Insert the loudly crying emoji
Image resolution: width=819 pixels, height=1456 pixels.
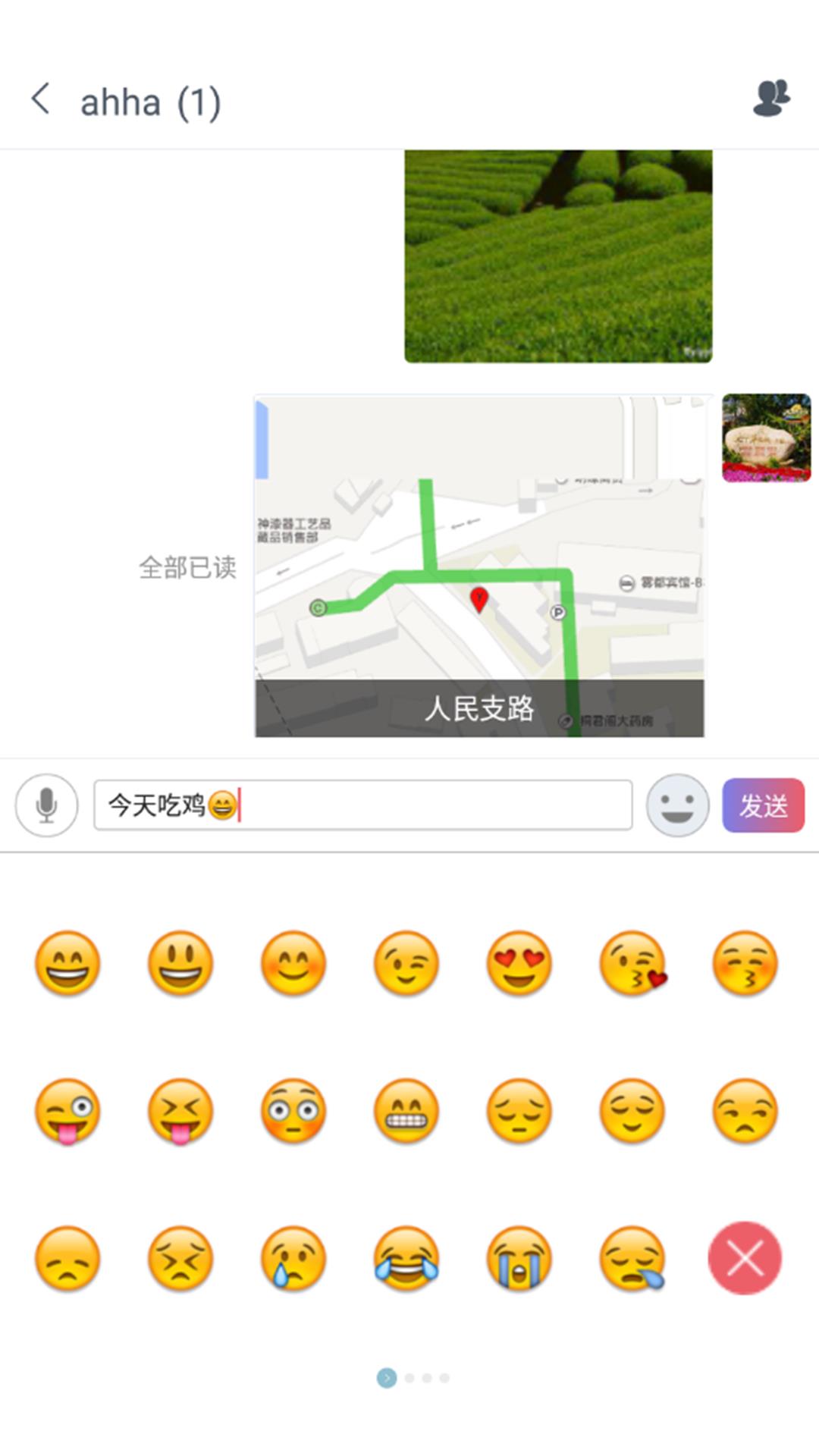point(519,1259)
